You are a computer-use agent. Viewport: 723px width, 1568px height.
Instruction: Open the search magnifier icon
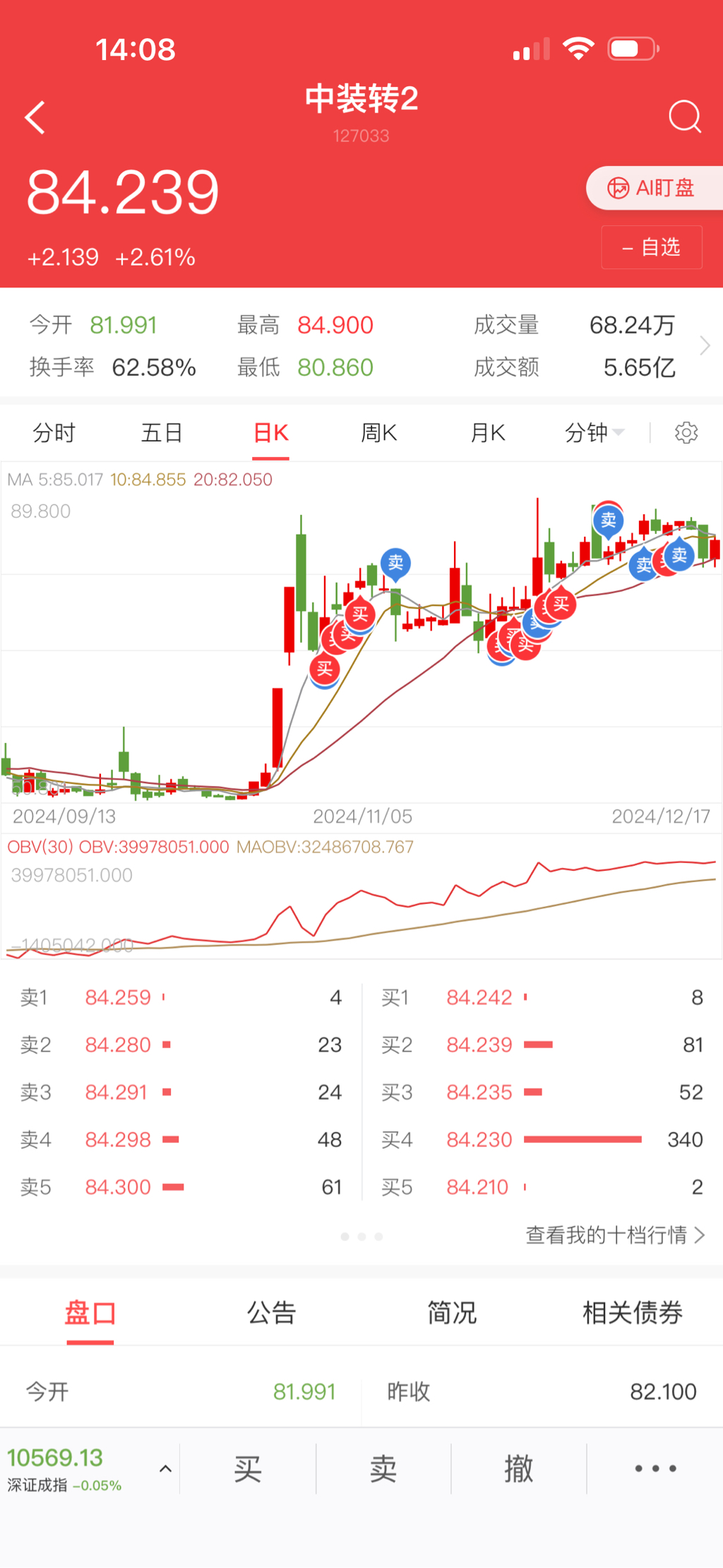[x=685, y=117]
